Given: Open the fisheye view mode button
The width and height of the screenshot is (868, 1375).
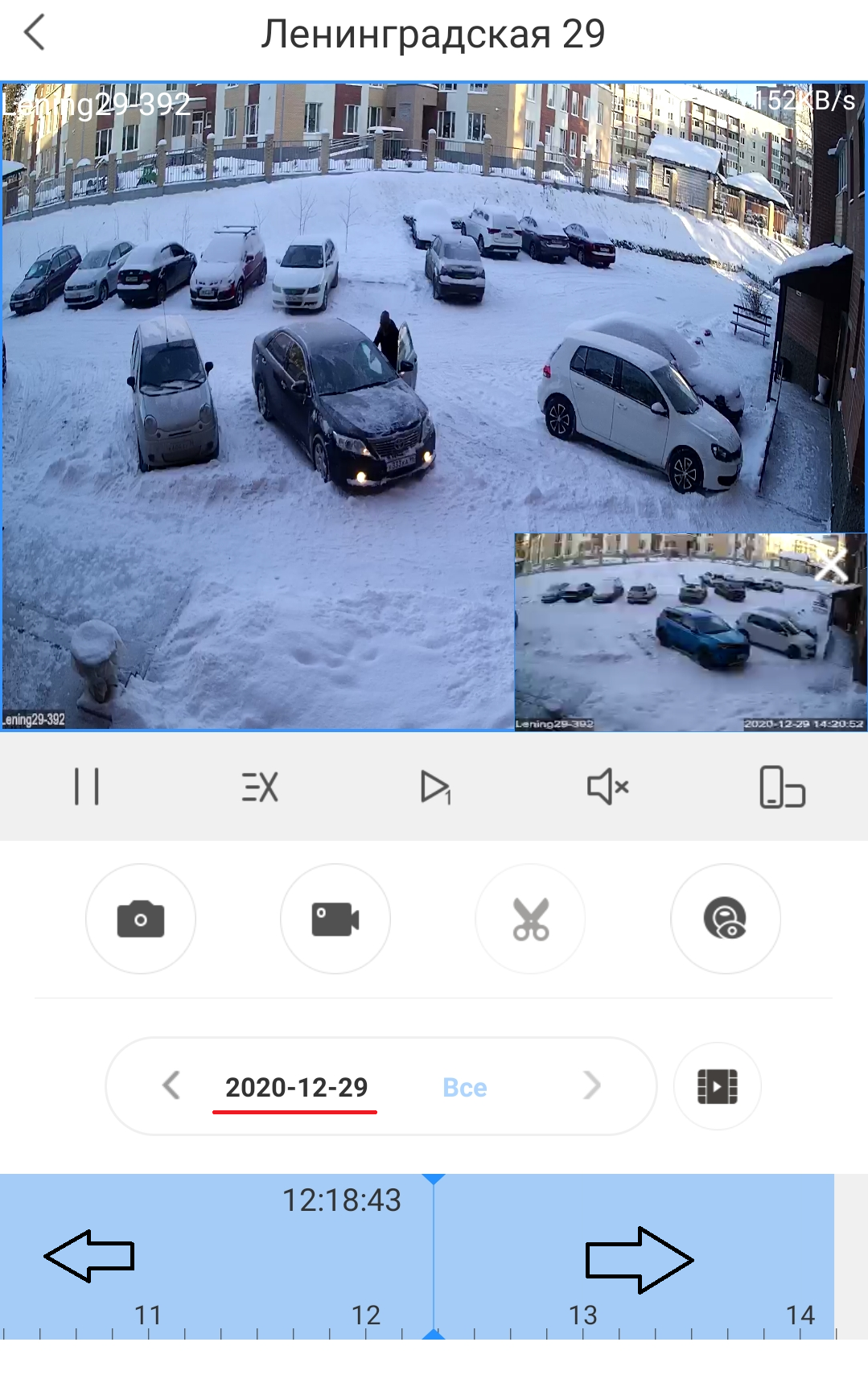Looking at the screenshot, I should coord(725,919).
